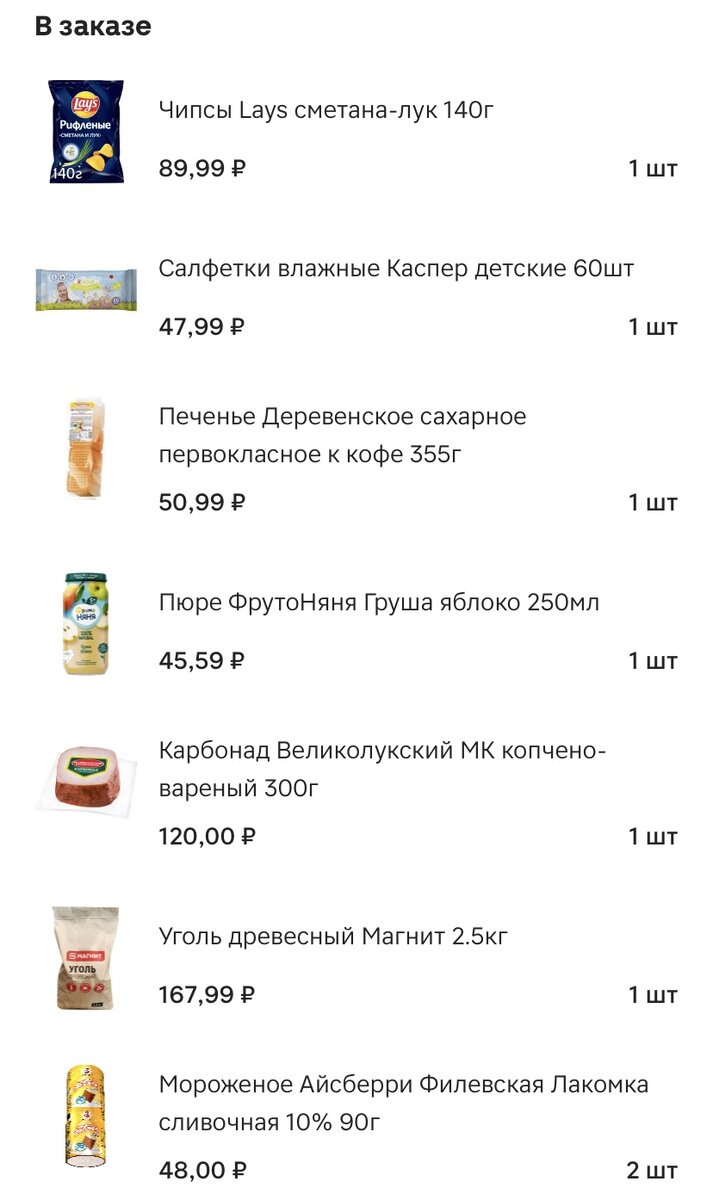Screen dimensions: 713x1200
Task: Tap the Карбонад Великолукский МК item
Action: click(382, 769)
